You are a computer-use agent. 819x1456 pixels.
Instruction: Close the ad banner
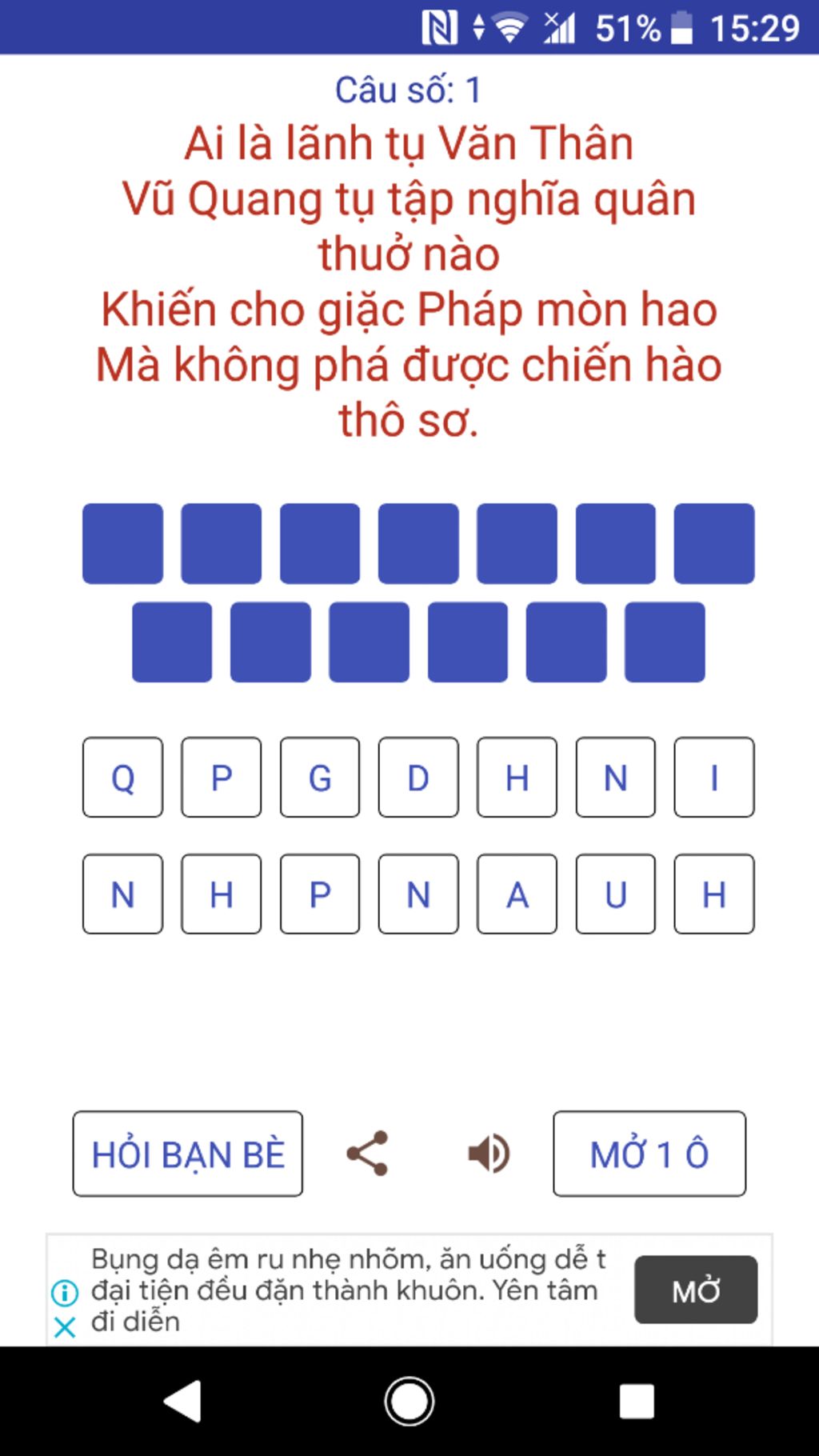64,1328
